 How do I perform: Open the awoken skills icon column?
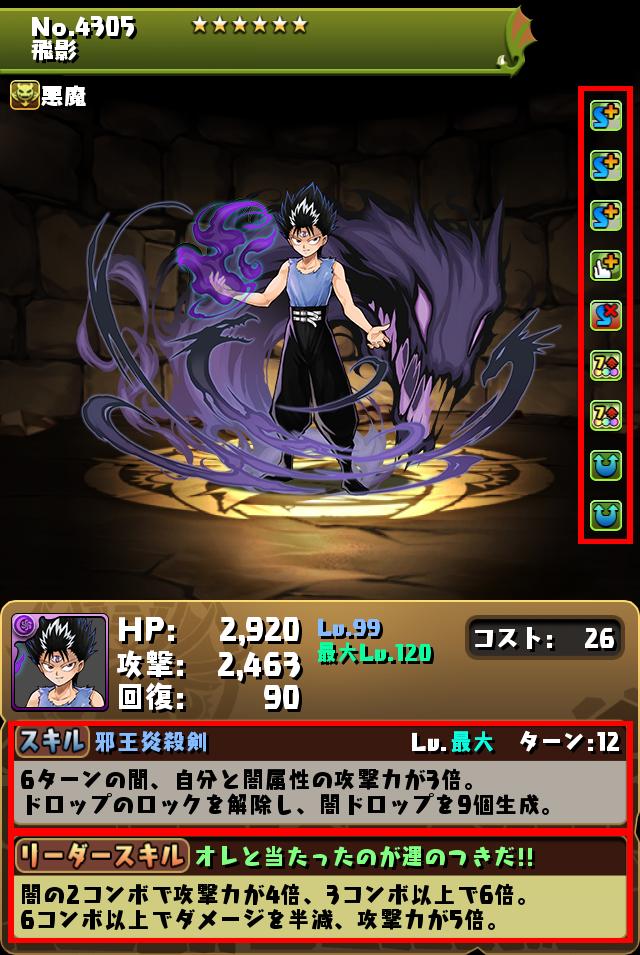click(605, 315)
